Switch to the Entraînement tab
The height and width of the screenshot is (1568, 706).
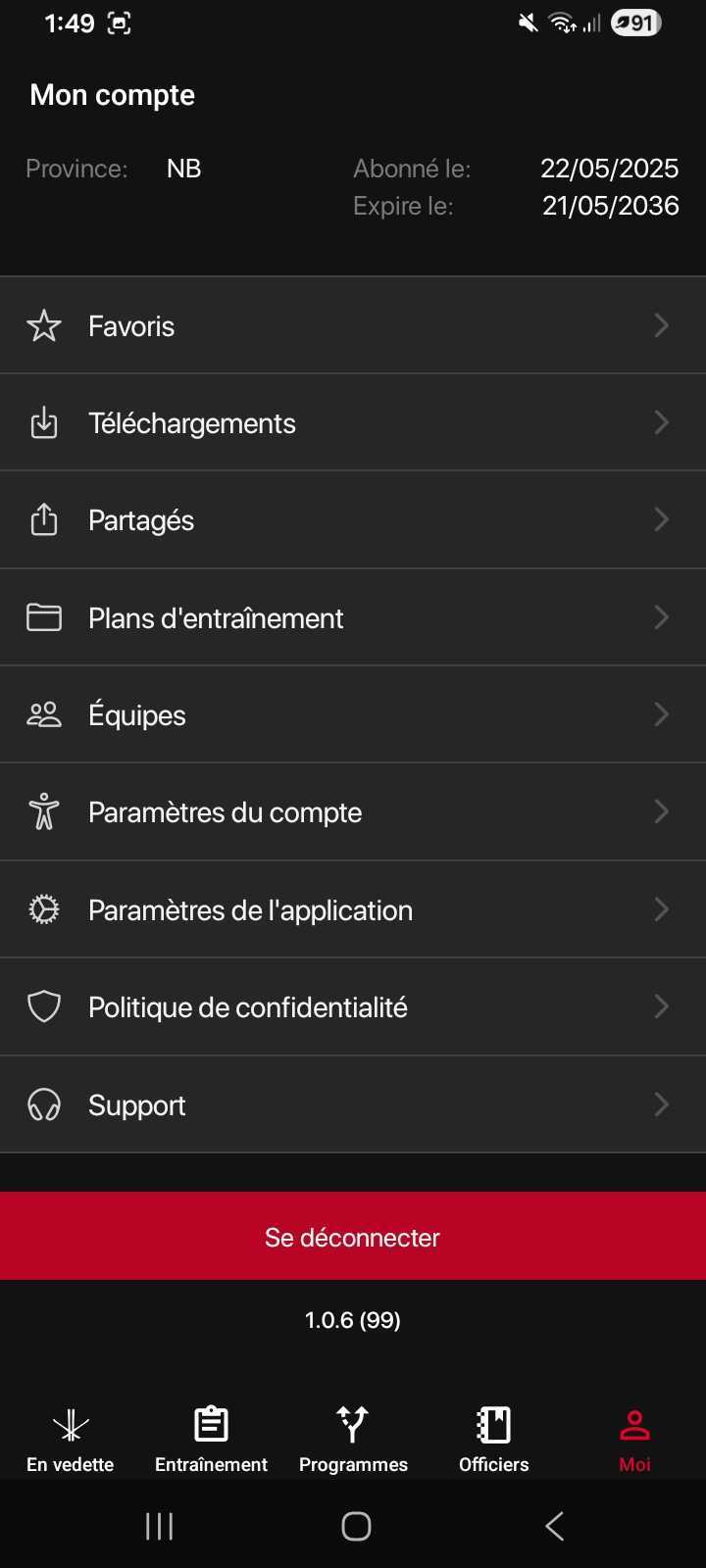pyautogui.click(x=211, y=1437)
